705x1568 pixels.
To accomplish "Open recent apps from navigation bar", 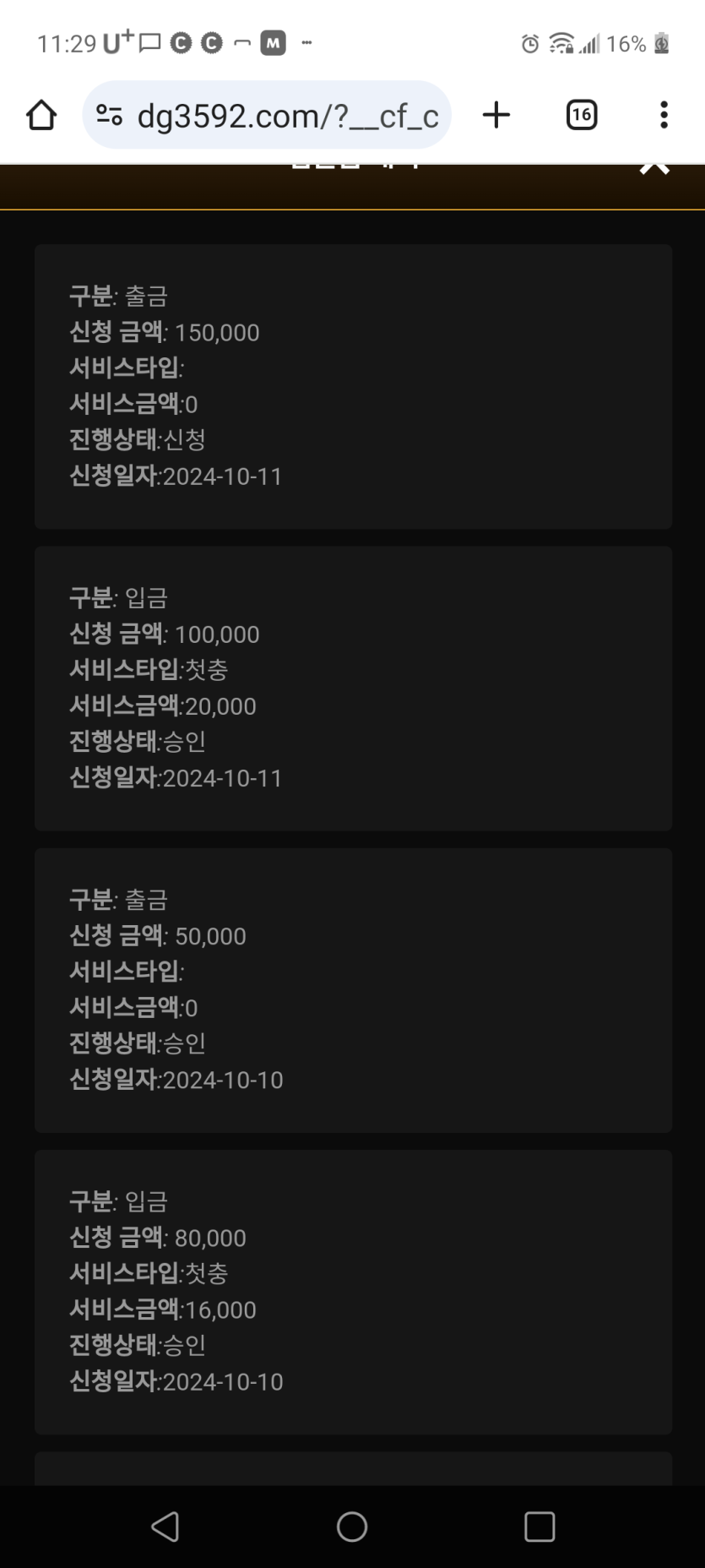I will coord(540,1527).
